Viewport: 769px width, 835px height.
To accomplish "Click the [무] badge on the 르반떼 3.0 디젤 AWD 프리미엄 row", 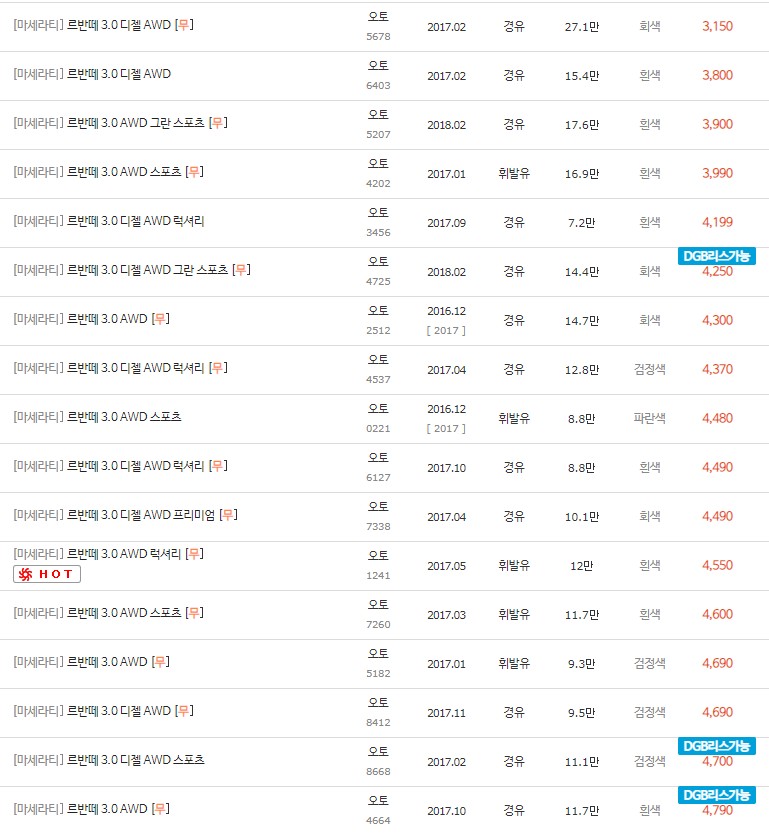I will pyautogui.click(x=228, y=516).
